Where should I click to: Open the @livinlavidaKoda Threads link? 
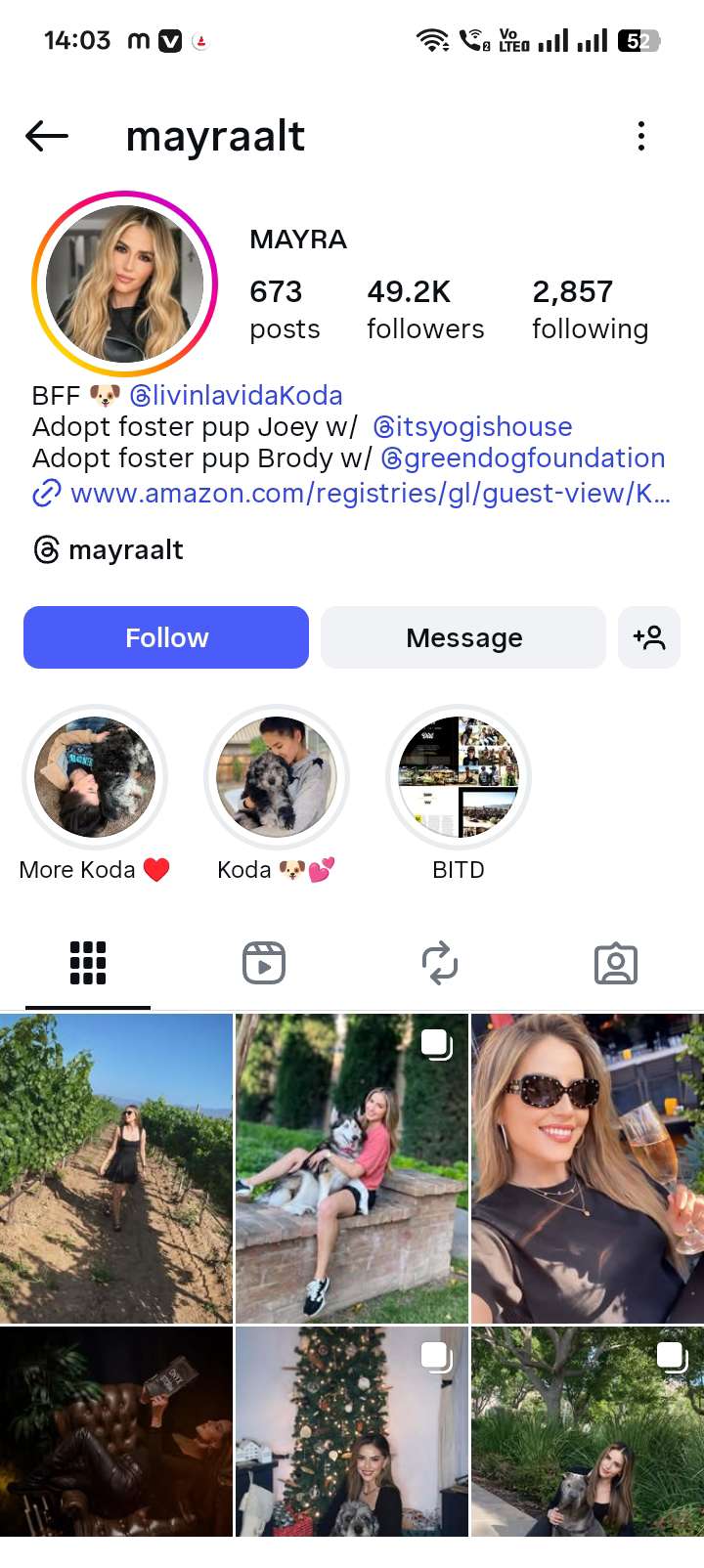pos(236,396)
